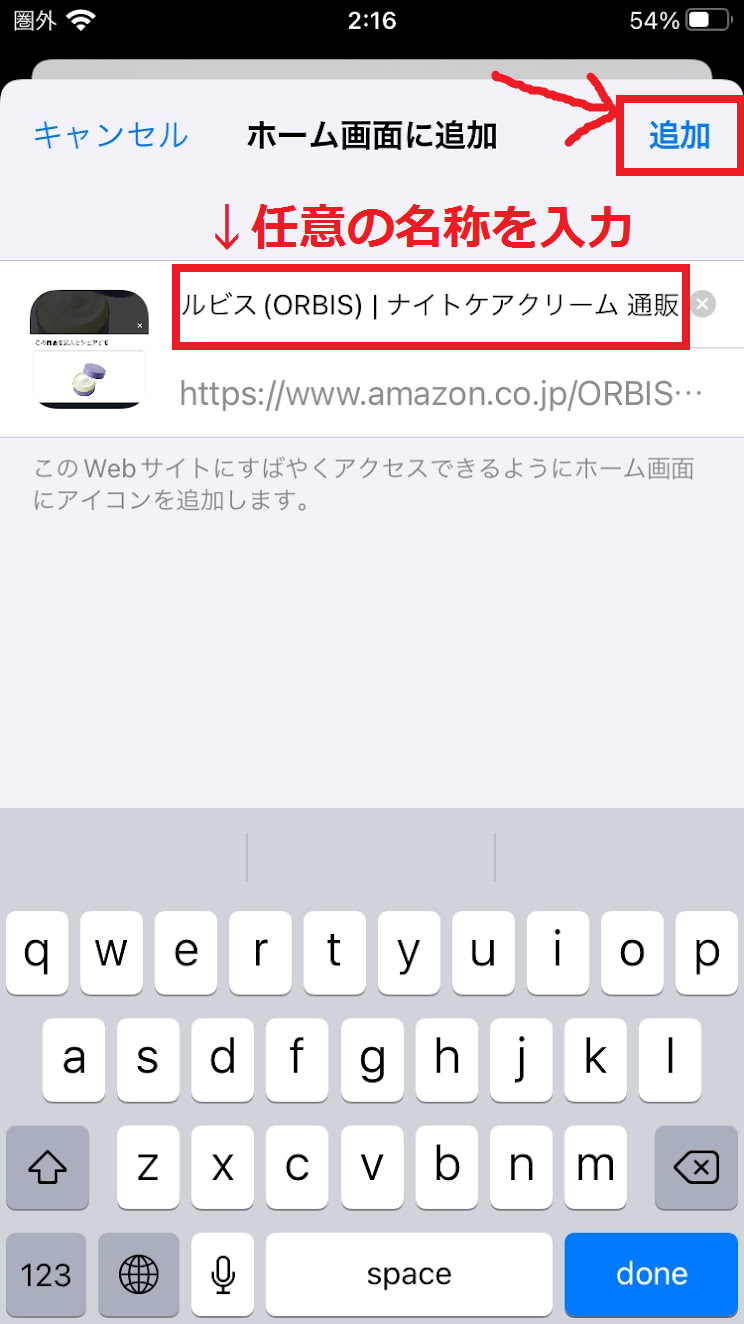
Task: Start dictation with the microphone key
Action: 223,1274
